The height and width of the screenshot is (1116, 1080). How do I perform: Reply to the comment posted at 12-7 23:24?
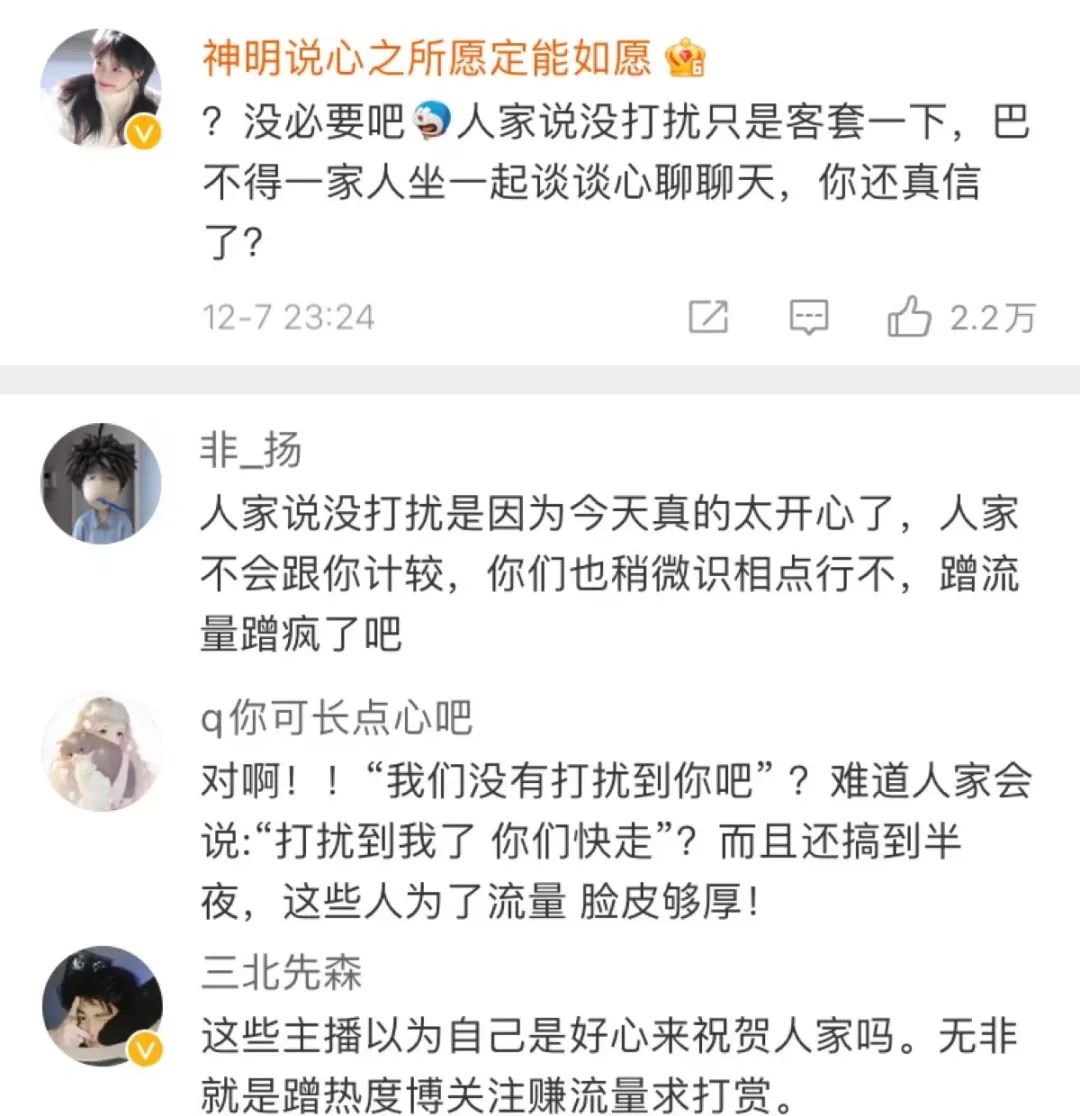pyautogui.click(x=808, y=319)
